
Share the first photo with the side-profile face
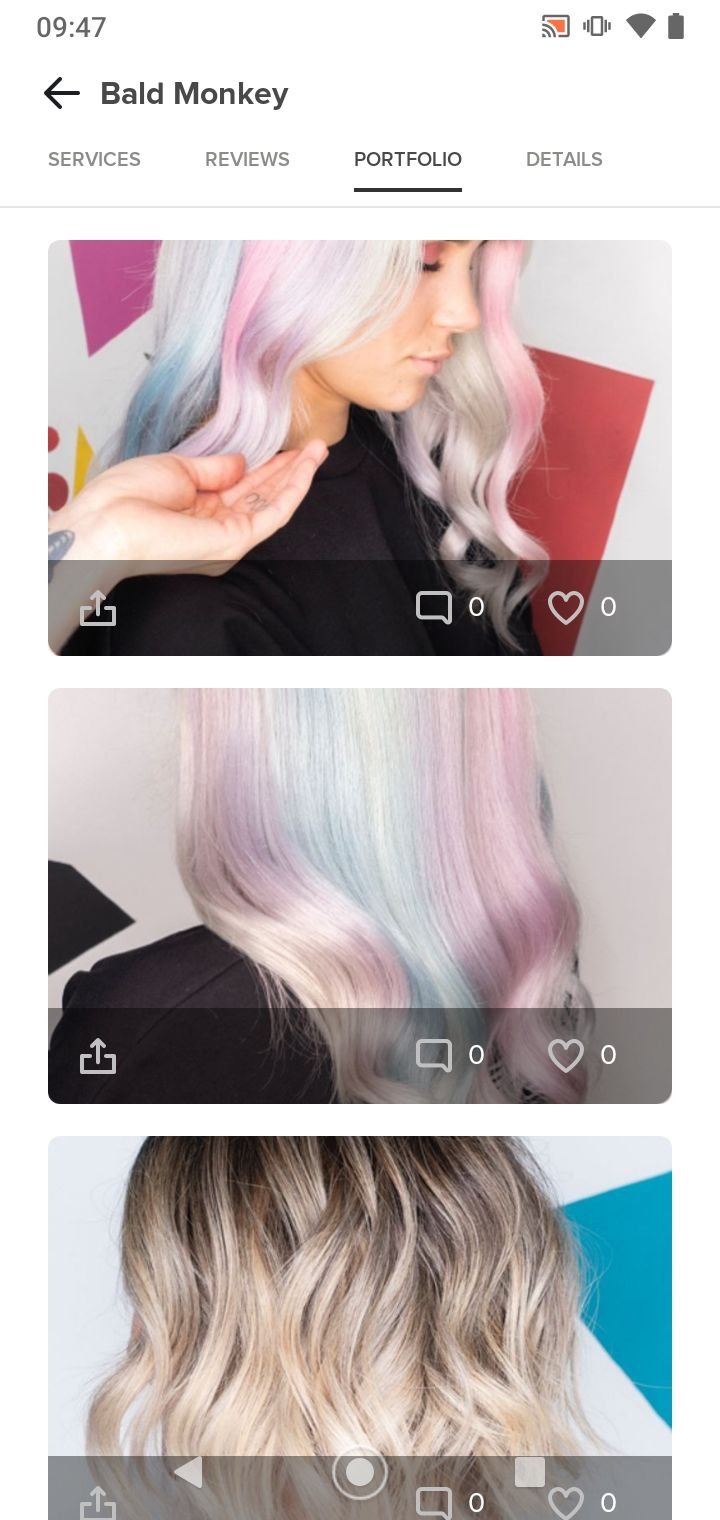98,607
